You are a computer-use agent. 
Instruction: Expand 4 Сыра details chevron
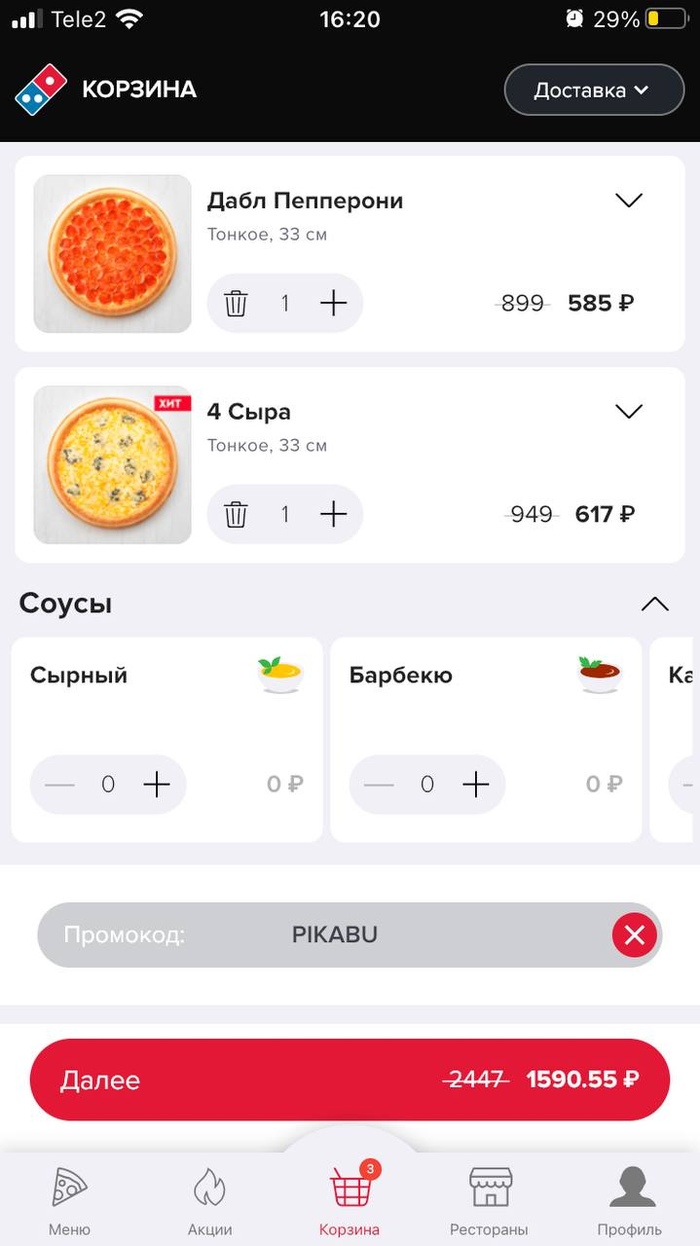[x=628, y=411]
